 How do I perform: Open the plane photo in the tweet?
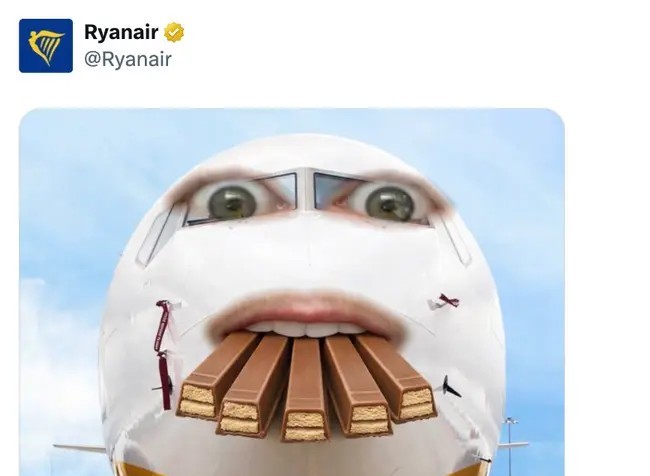[292, 292]
